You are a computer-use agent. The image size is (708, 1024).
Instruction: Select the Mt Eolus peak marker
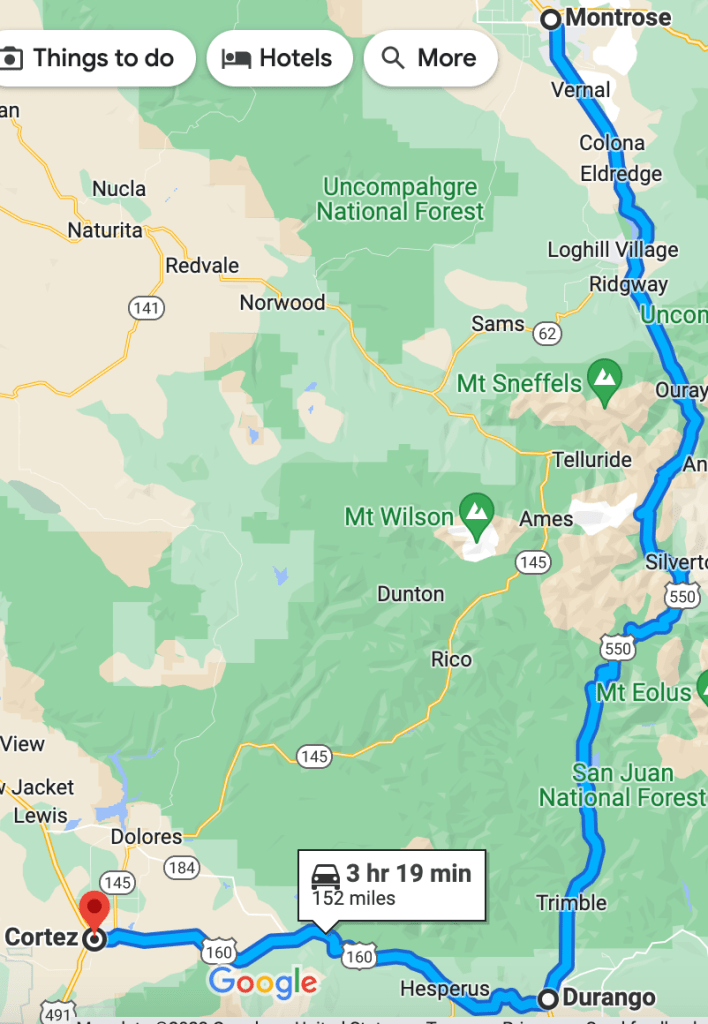(x=702, y=687)
